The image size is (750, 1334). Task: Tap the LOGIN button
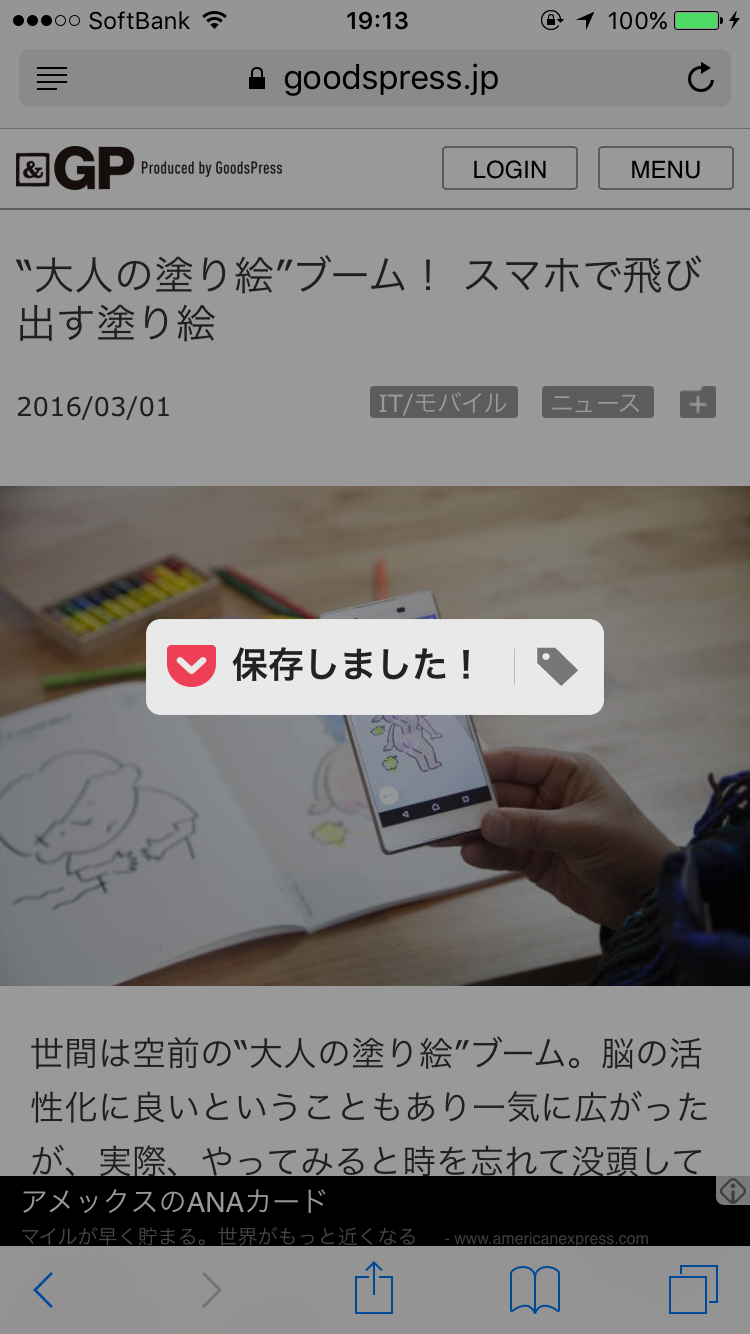pyautogui.click(x=509, y=168)
